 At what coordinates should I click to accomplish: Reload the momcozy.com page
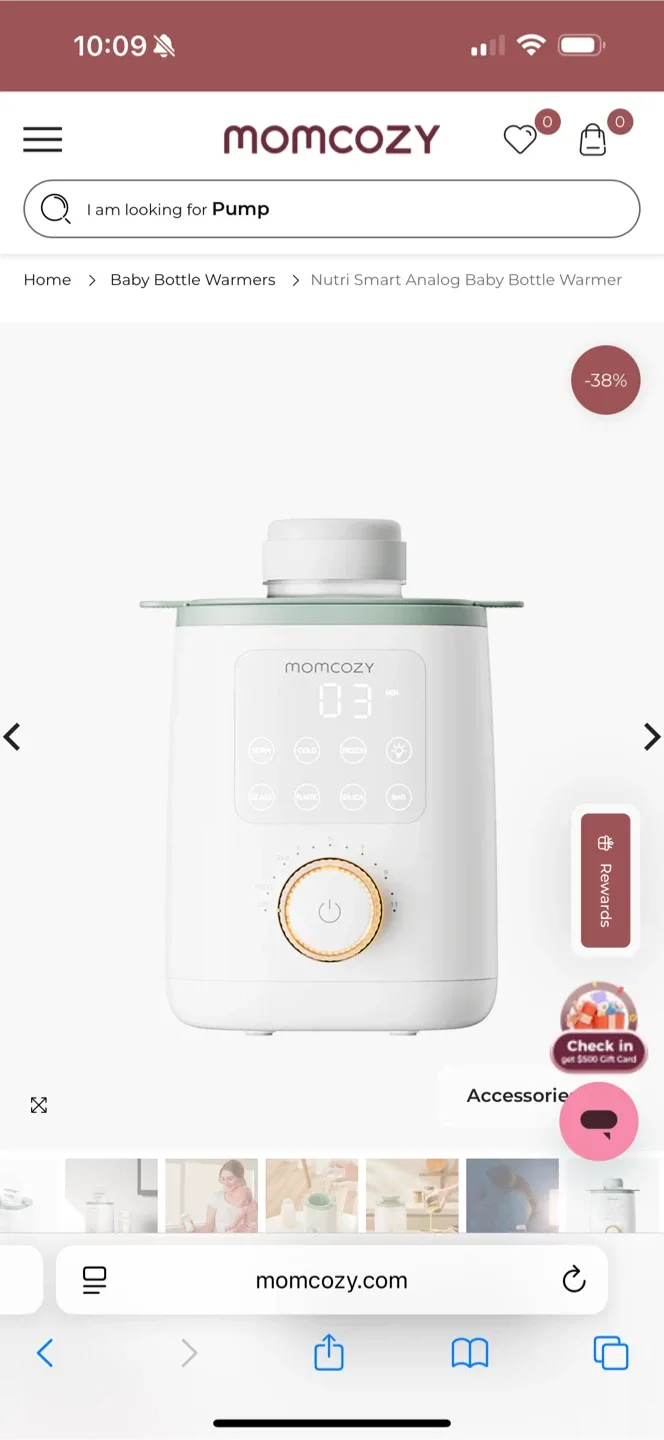(573, 1280)
